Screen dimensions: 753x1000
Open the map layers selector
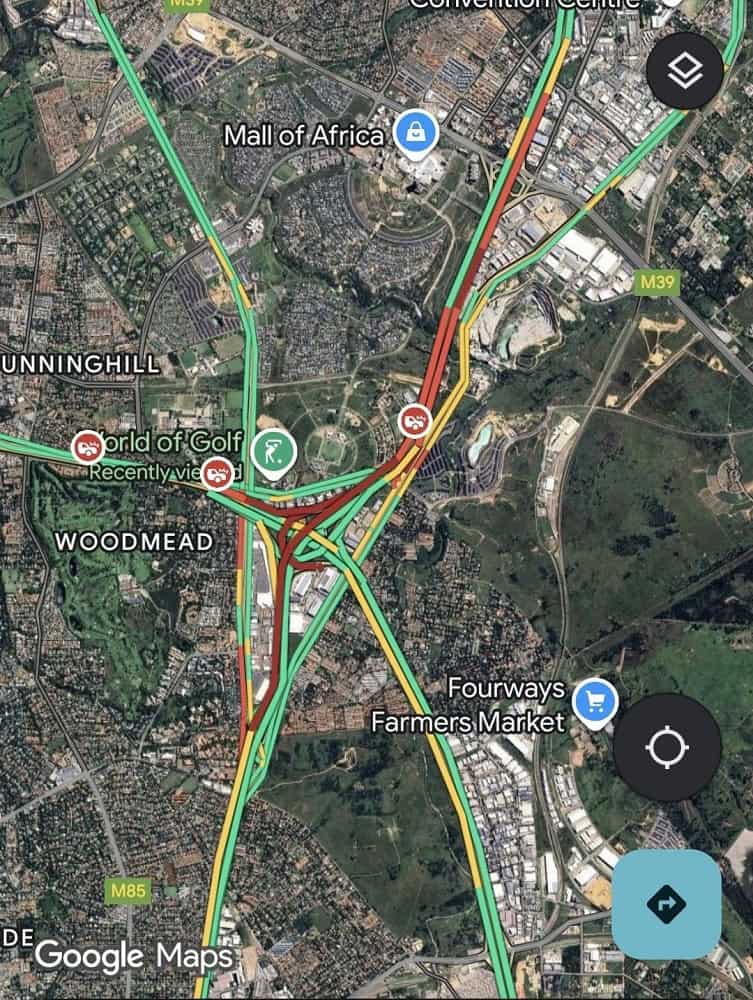tap(684, 71)
